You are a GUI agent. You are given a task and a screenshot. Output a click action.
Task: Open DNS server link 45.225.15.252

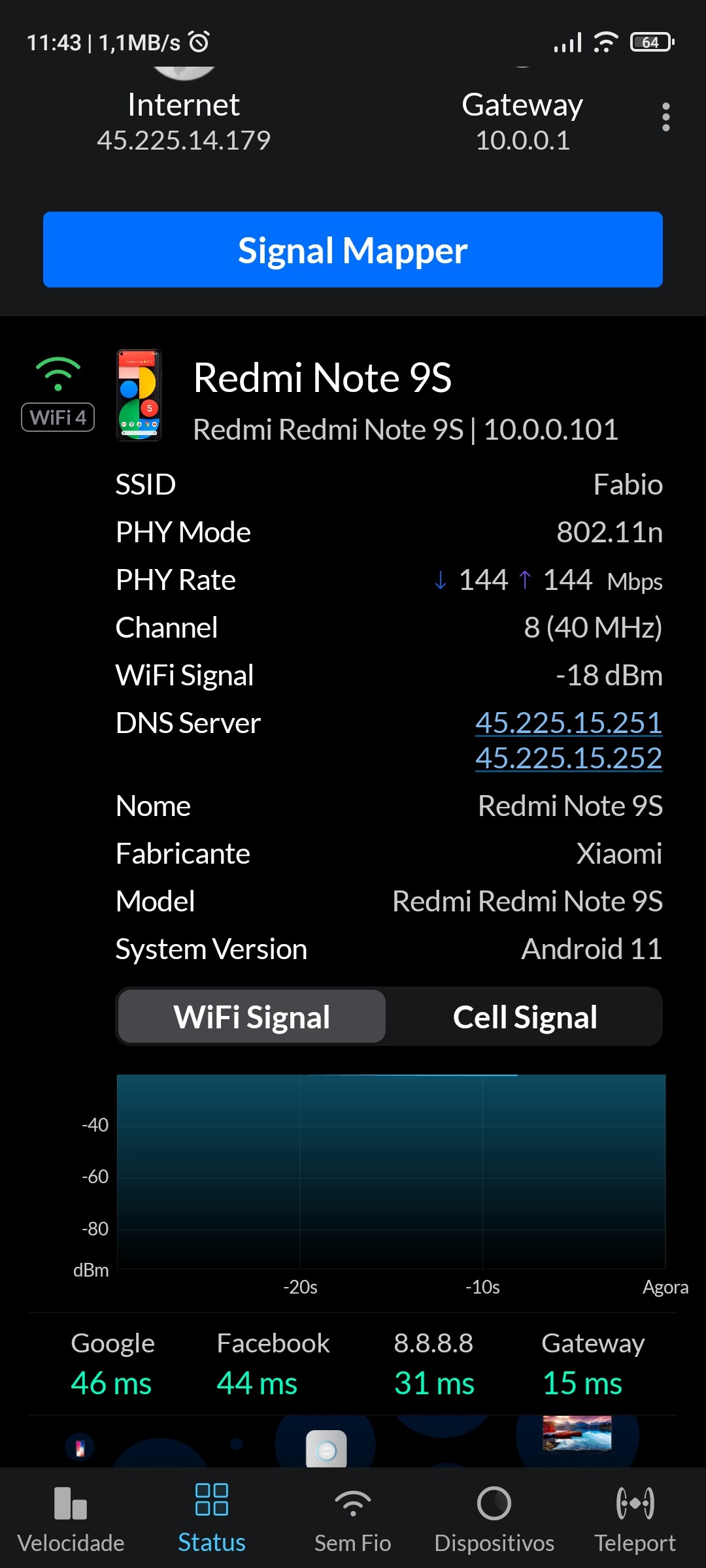click(x=568, y=758)
